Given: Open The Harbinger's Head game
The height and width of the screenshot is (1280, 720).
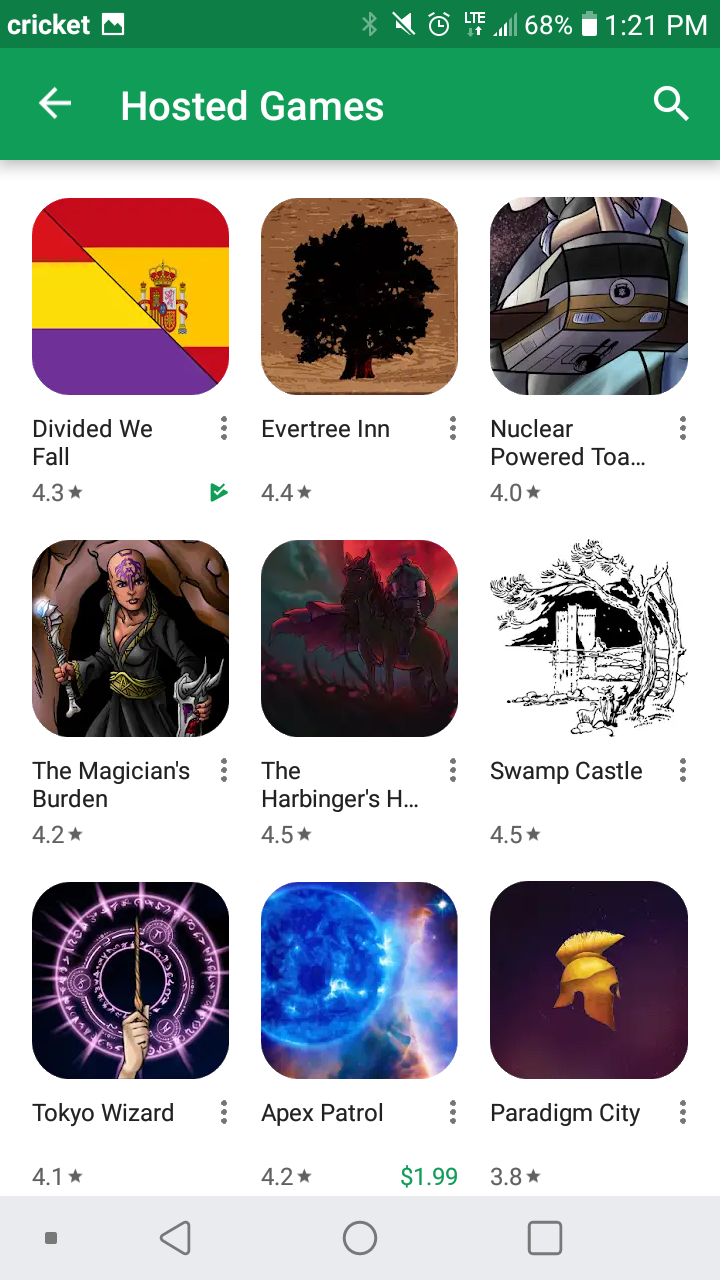Looking at the screenshot, I should [x=359, y=638].
